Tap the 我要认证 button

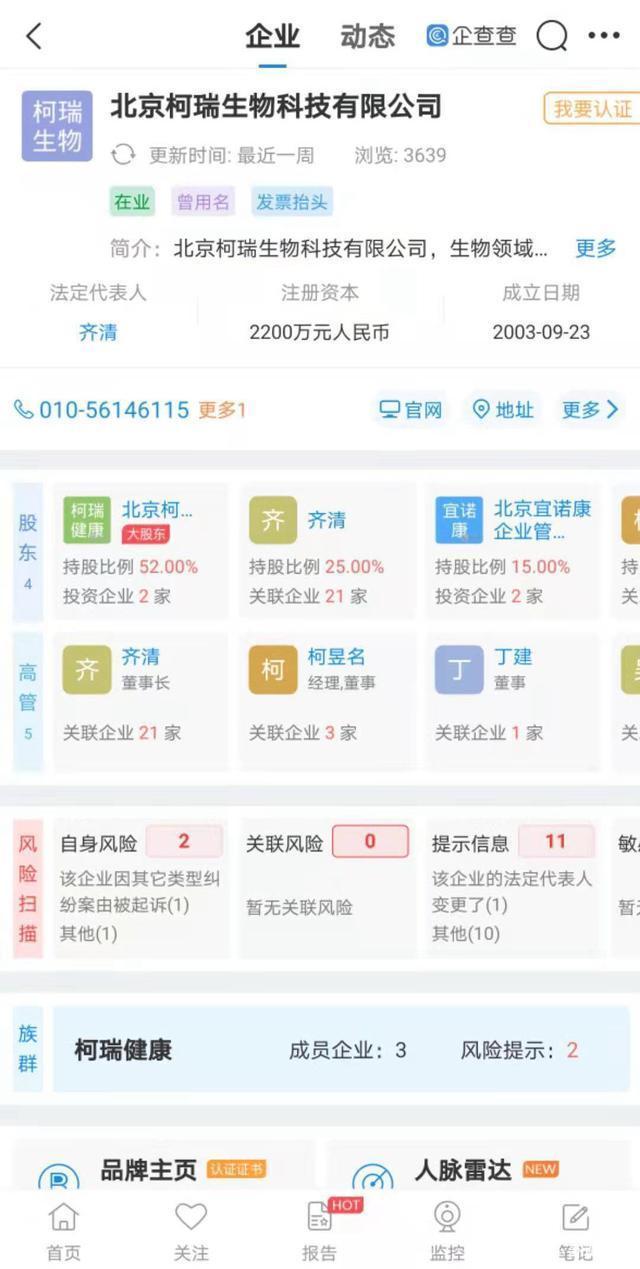click(x=592, y=109)
